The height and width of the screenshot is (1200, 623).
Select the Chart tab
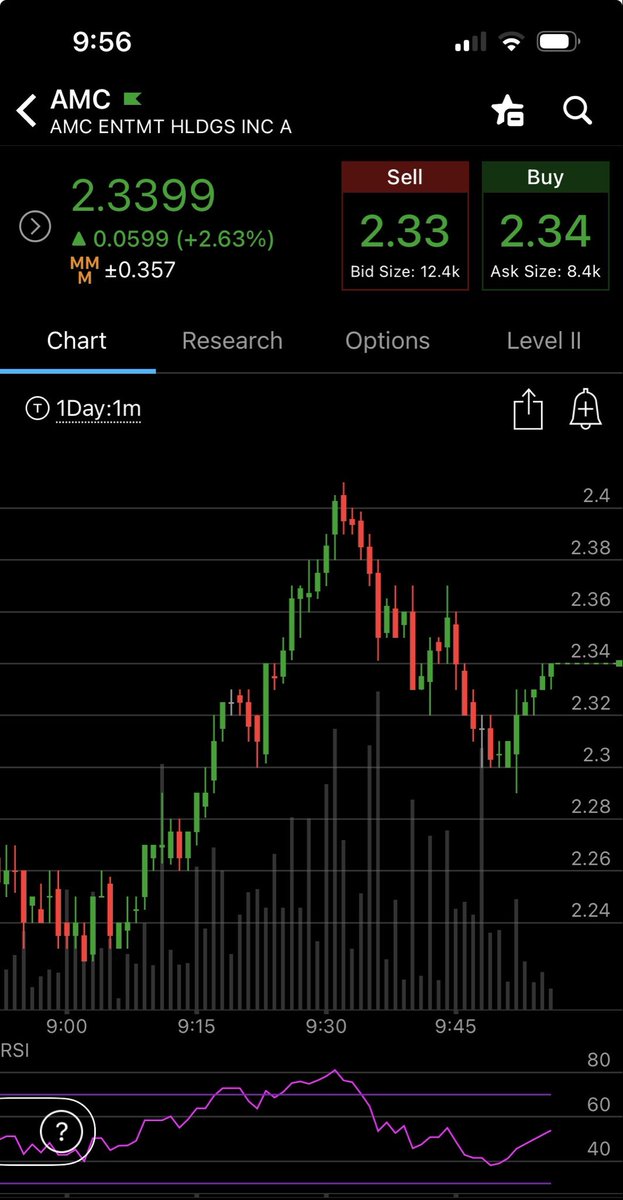[x=77, y=341]
